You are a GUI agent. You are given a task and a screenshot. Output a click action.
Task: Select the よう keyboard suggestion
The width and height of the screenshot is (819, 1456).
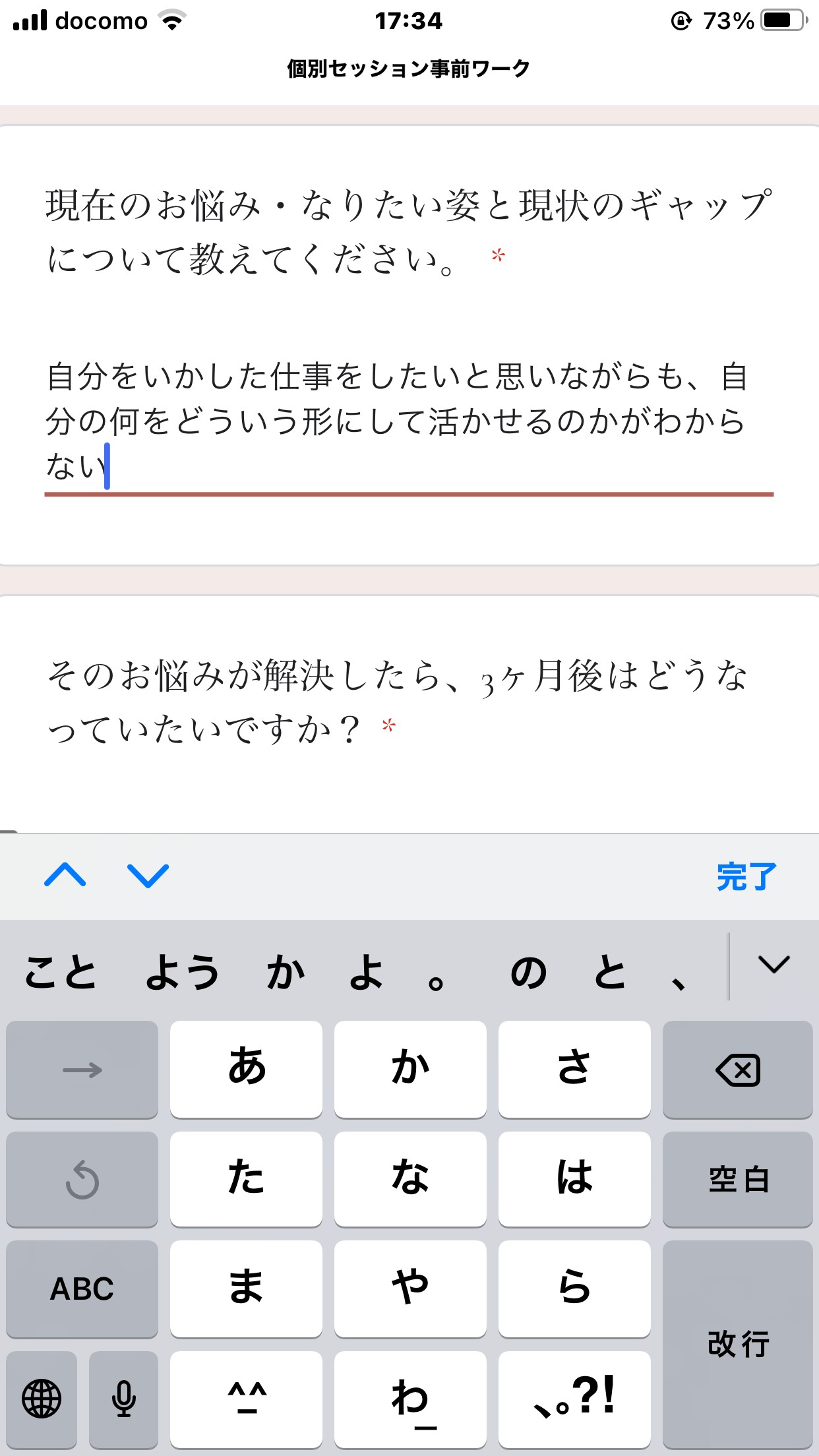[182, 972]
